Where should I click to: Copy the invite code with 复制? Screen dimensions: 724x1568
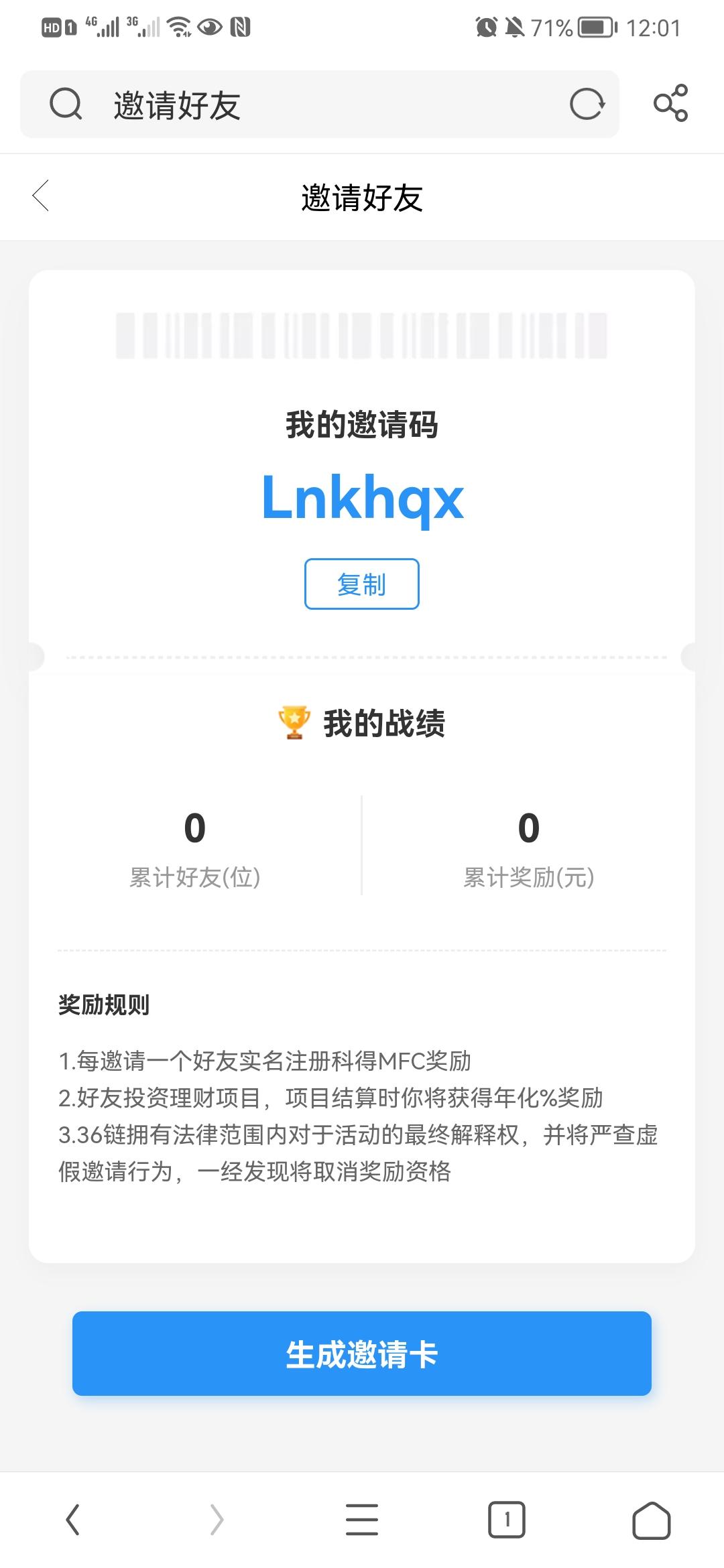click(362, 584)
